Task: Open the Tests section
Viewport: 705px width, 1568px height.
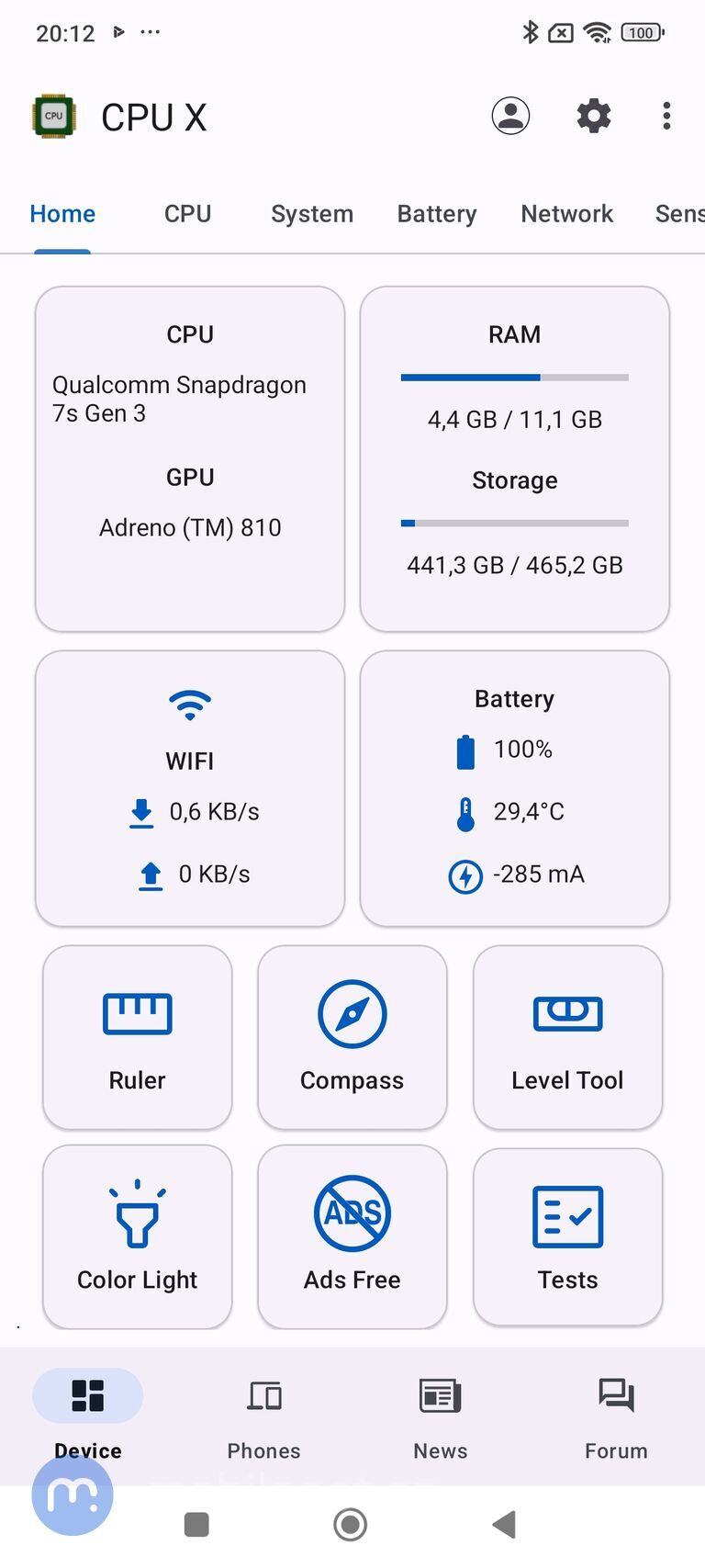Action: (x=567, y=1236)
